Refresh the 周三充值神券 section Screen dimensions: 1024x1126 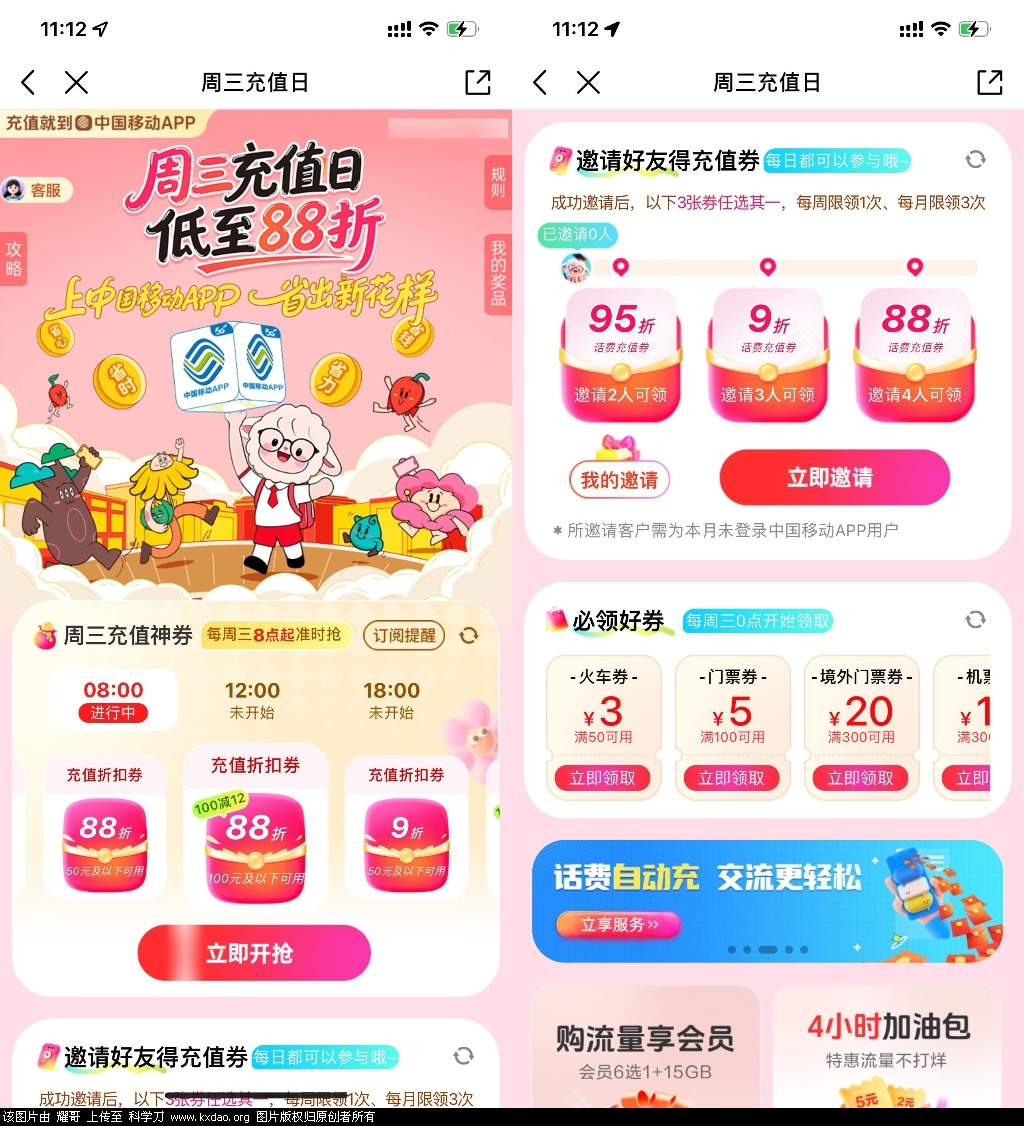click(x=468, y=635)
